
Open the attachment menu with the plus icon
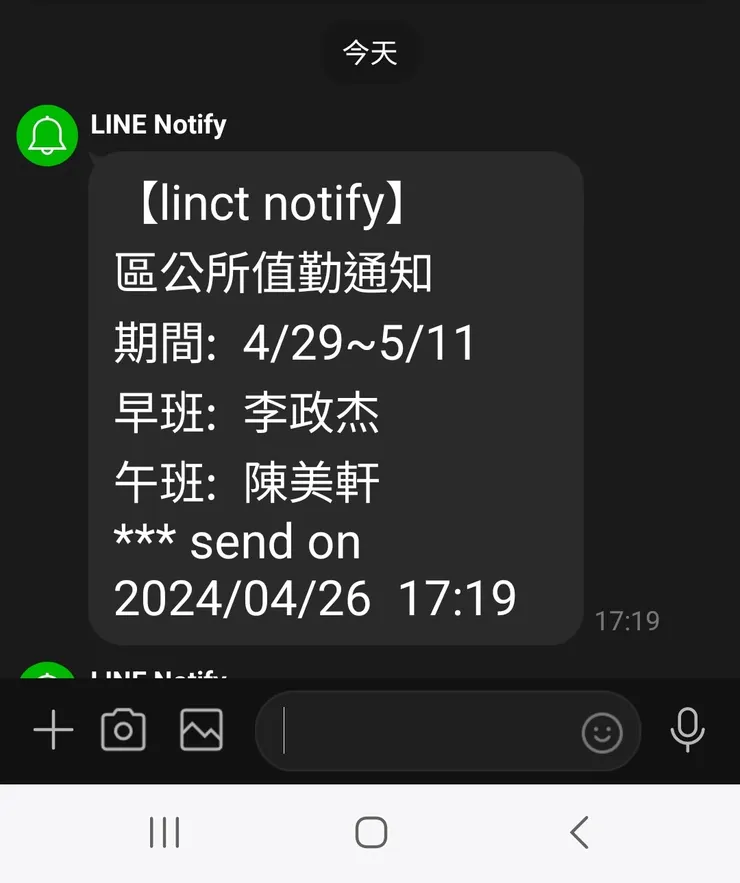point(52,730)
